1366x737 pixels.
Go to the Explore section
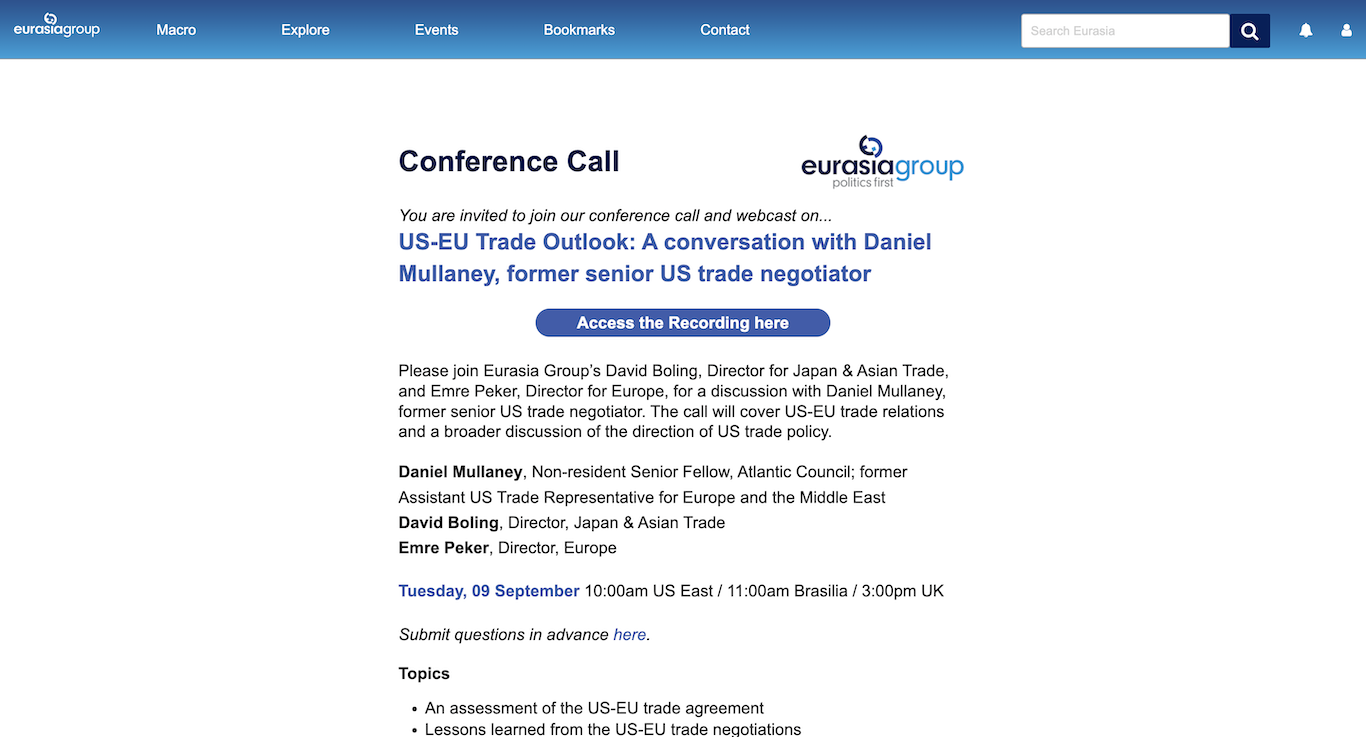click(x=305, y=30)
